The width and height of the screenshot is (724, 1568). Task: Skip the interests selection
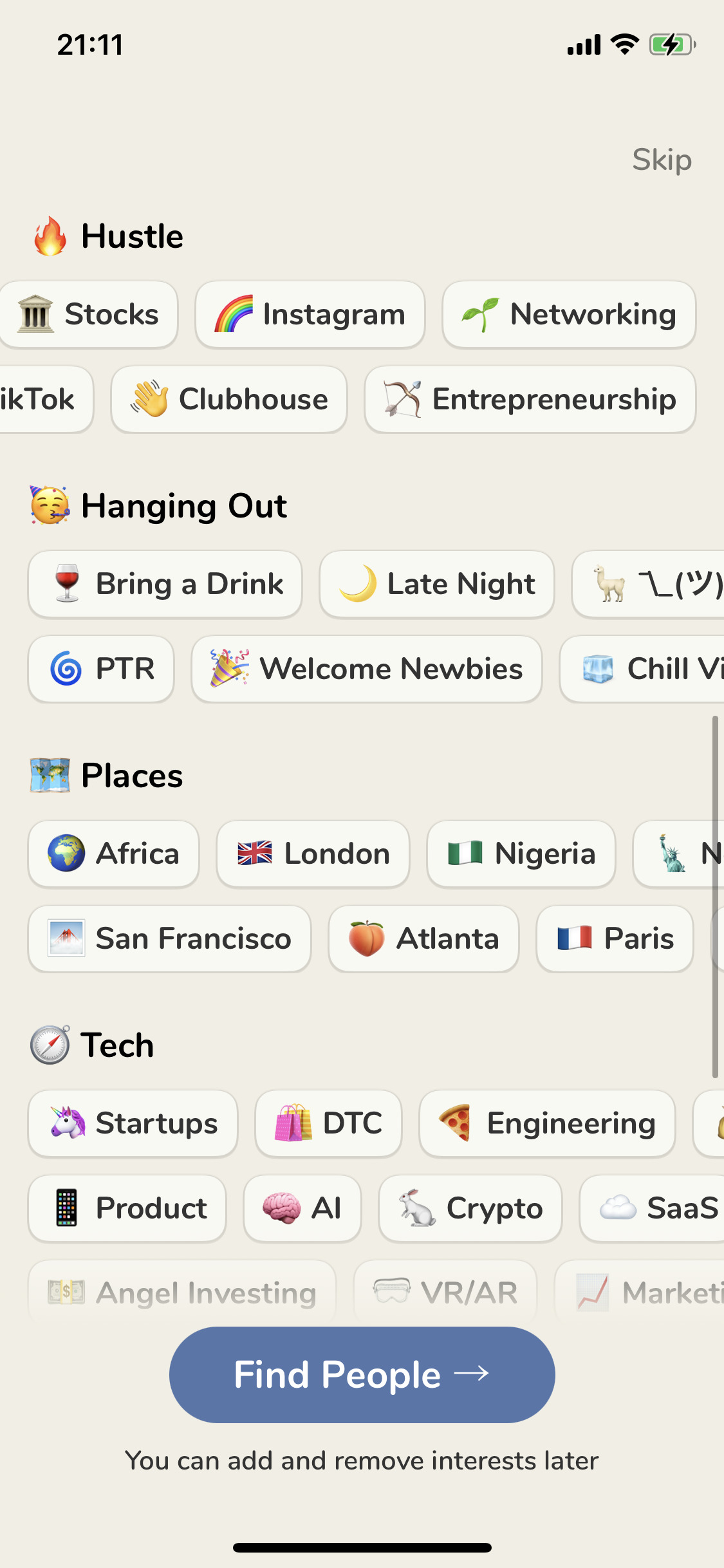click(x=662, y=159)
